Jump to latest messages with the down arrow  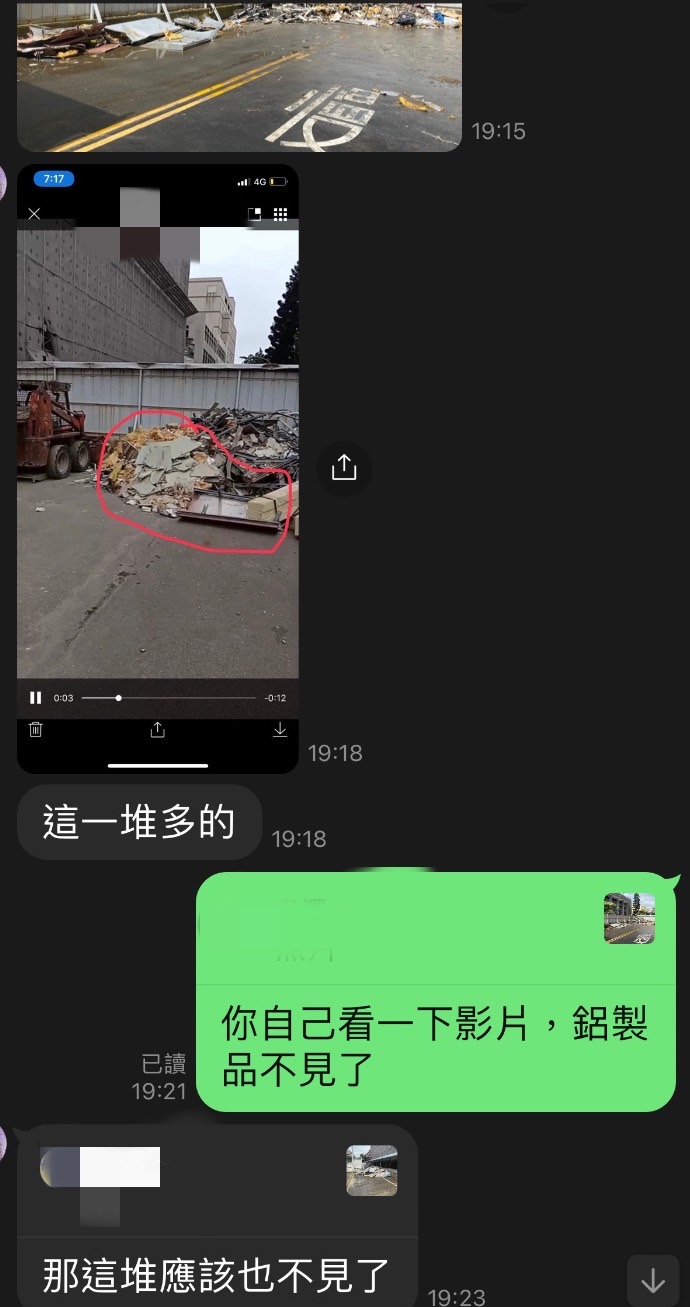click(x=653, y=1280)
